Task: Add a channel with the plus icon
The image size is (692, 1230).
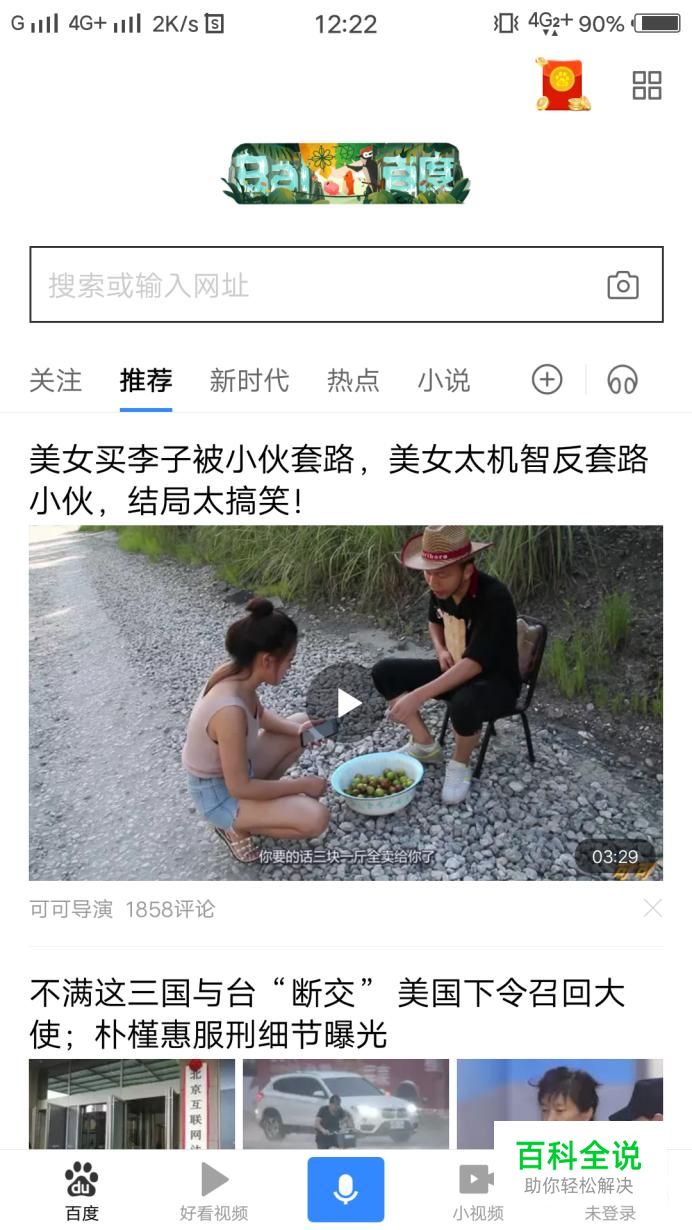Action: point(546,380)
